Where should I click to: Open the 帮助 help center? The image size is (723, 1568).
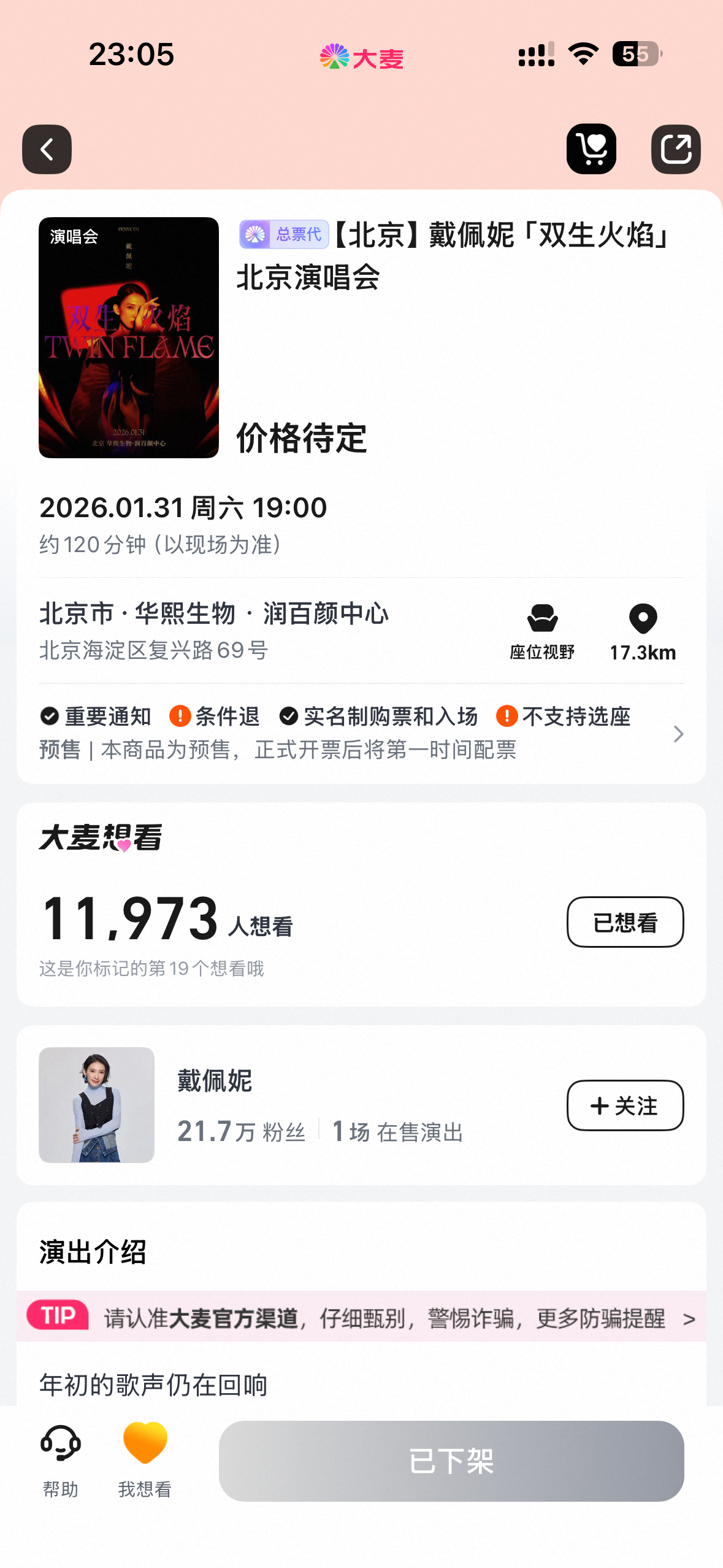click(60, 1459)
